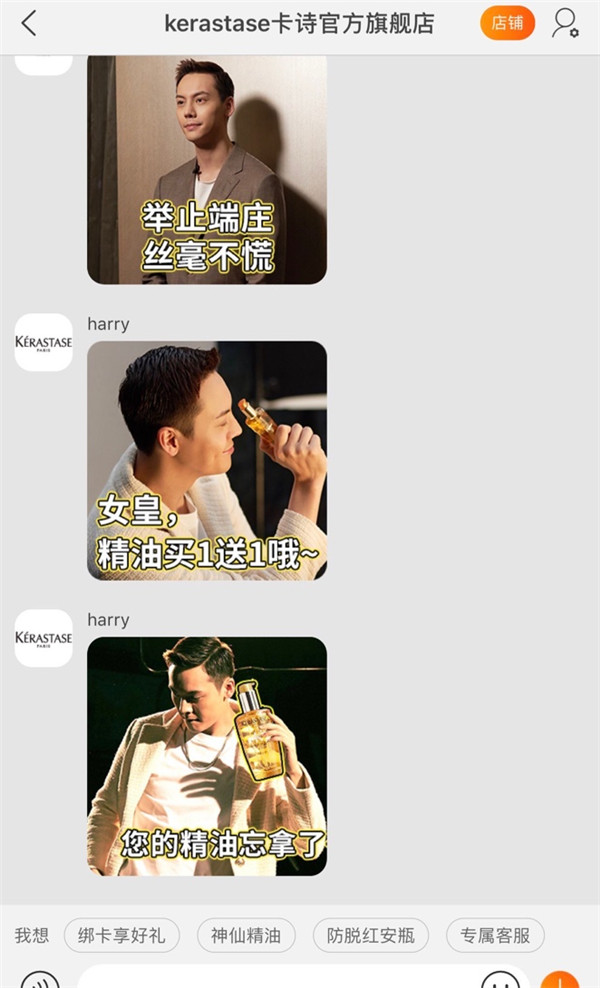
Task: Open the 您的精油忘拿了 image message
Action: click(x=207, y=756)
